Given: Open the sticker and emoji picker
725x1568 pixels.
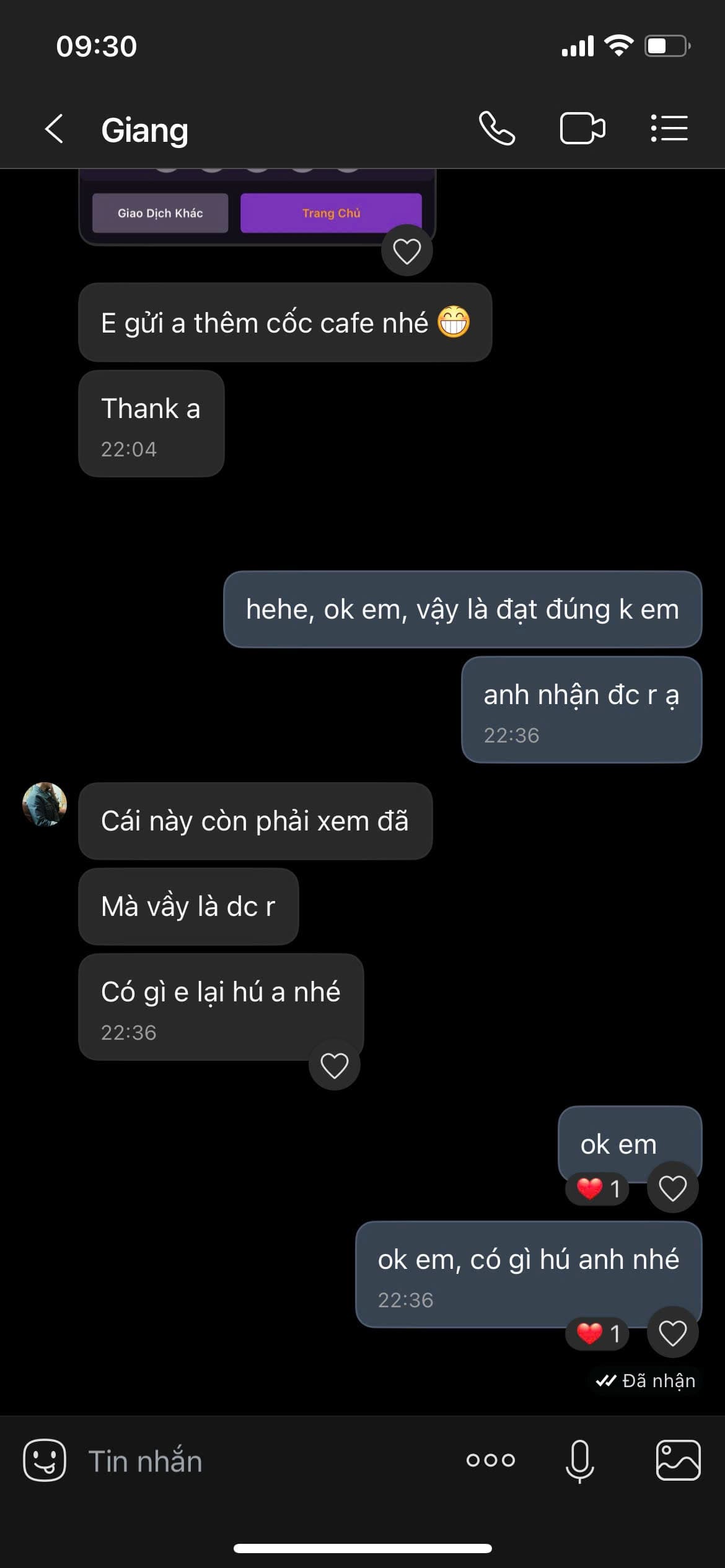Looking at the screenshot, I should click(45, 1460).
